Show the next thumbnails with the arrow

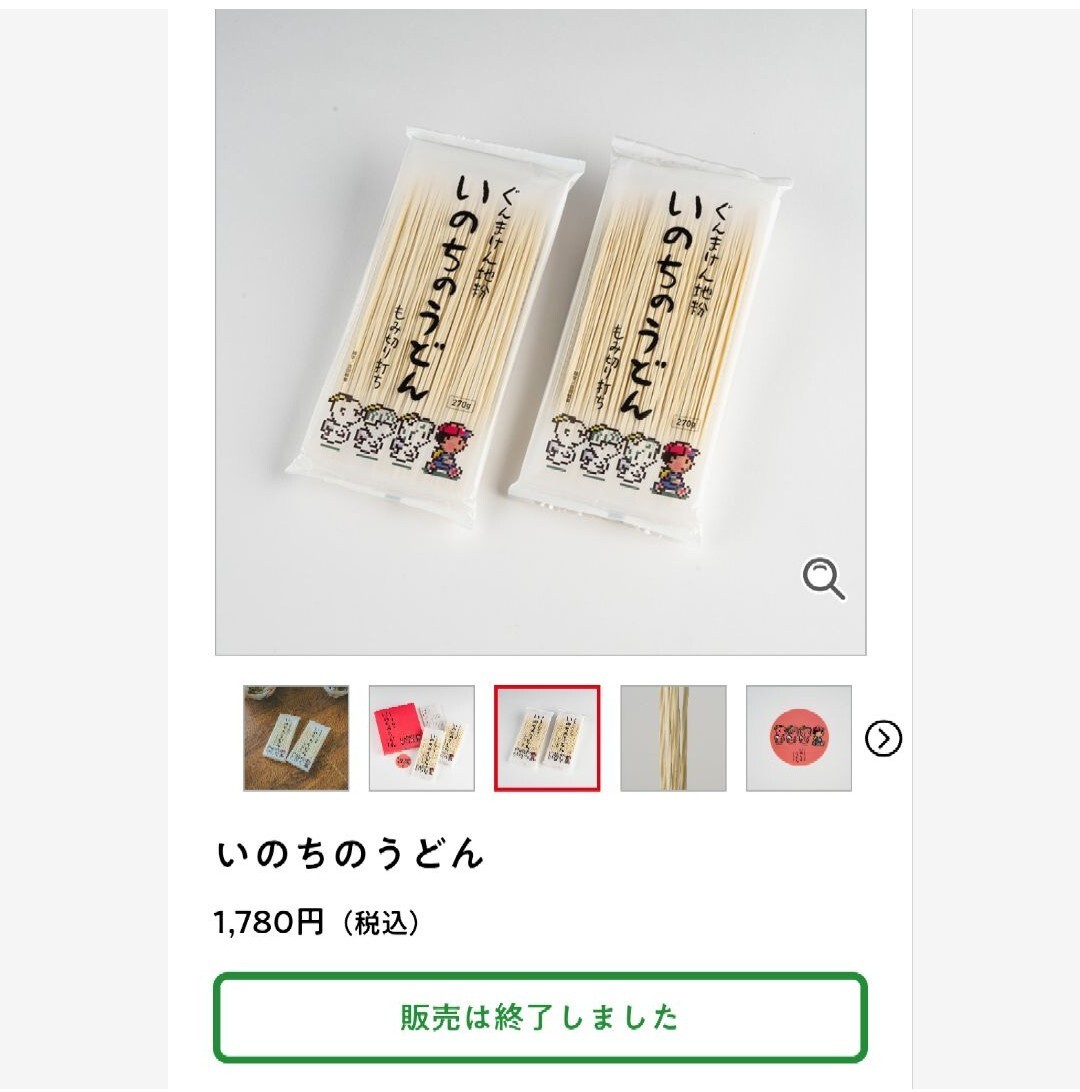883,738
